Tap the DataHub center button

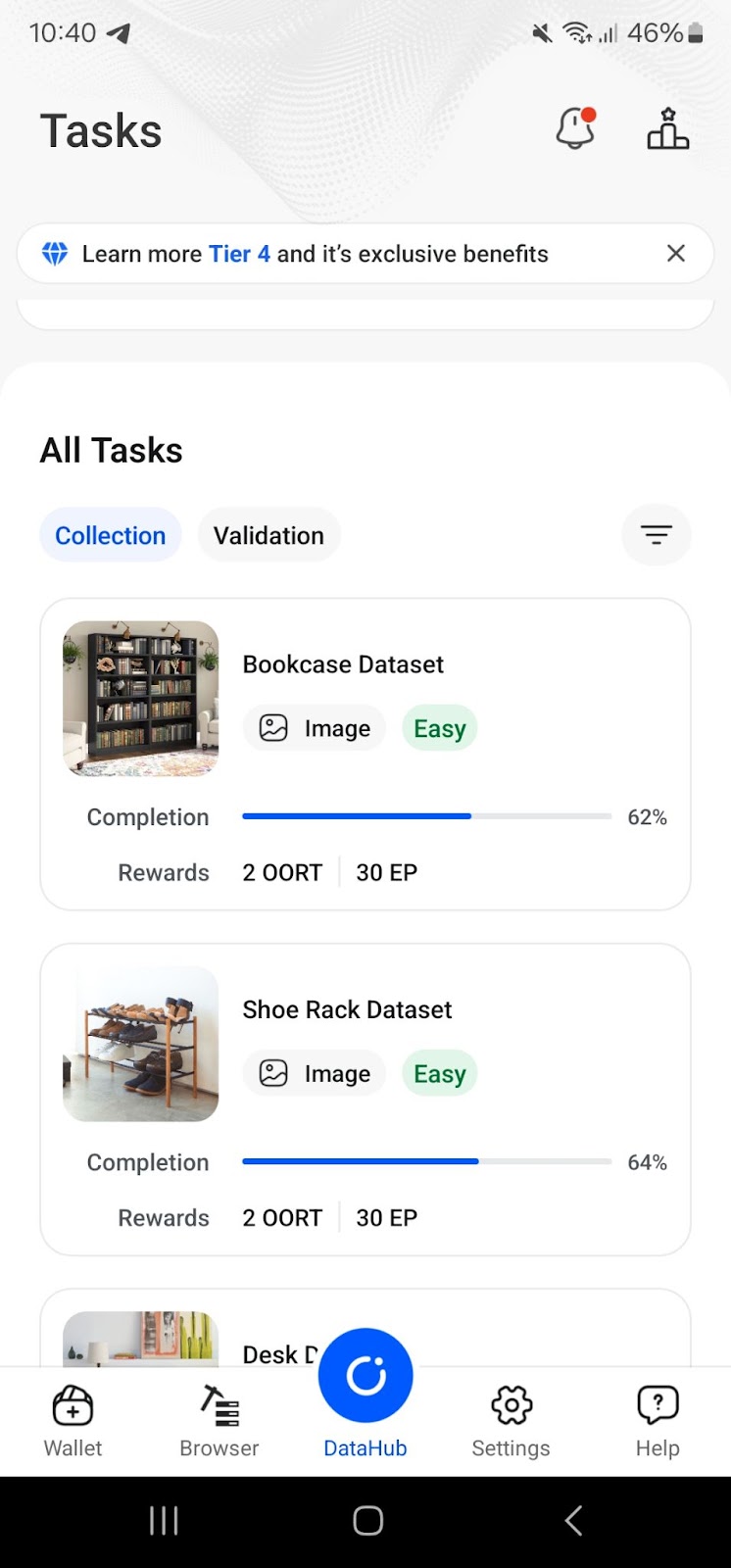365,1377
